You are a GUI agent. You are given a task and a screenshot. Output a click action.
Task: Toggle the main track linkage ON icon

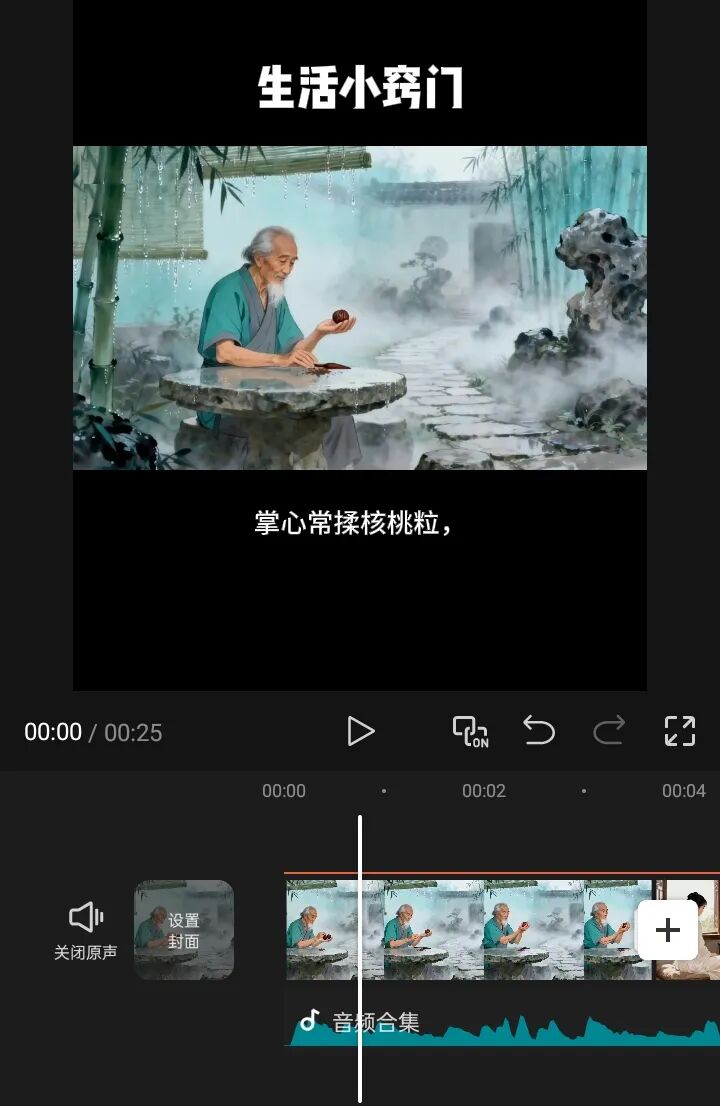(x=470, y=732)
